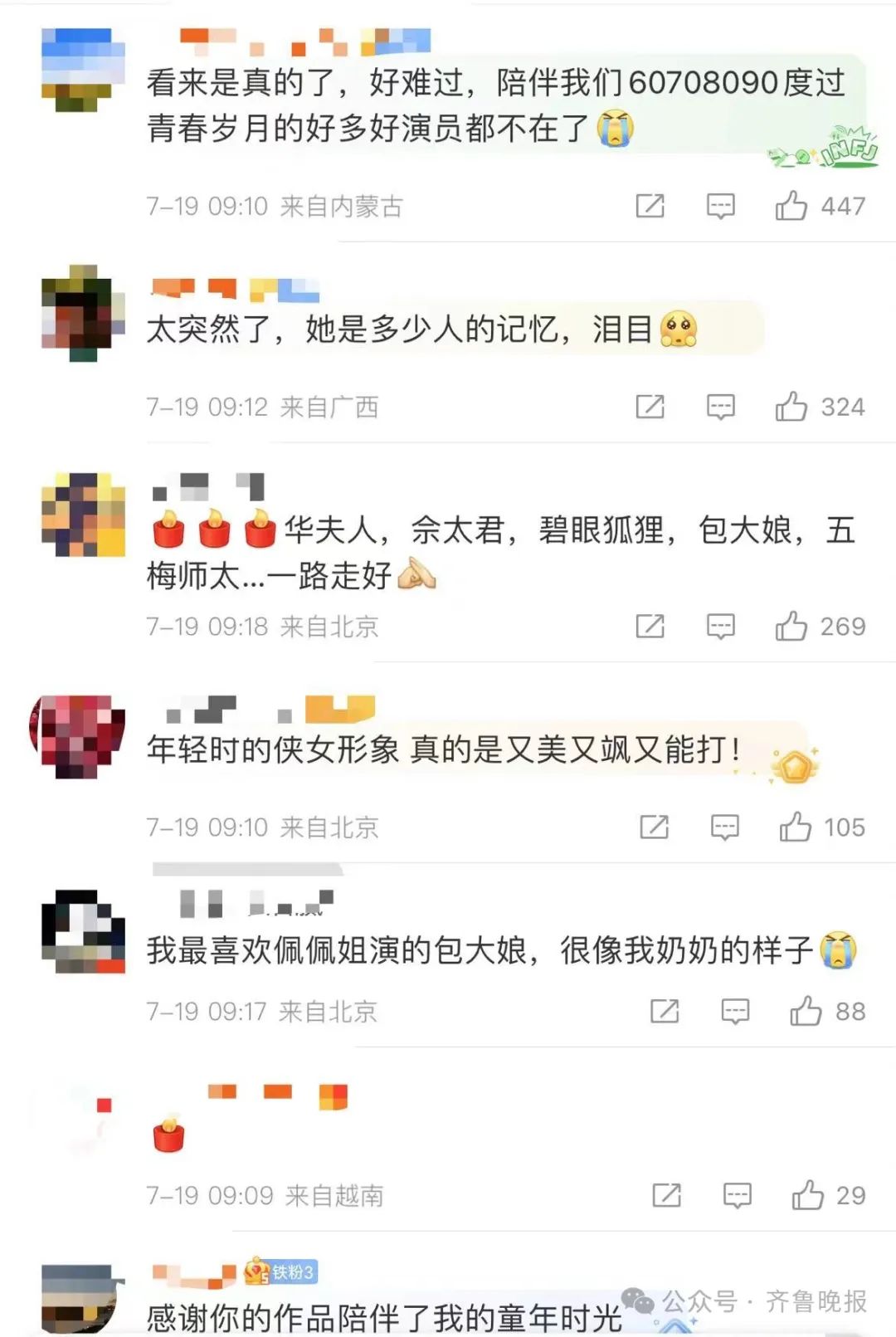Like the 华夫人 佘太君 comment
The image size is (896, 1337).
click(791, 627)
